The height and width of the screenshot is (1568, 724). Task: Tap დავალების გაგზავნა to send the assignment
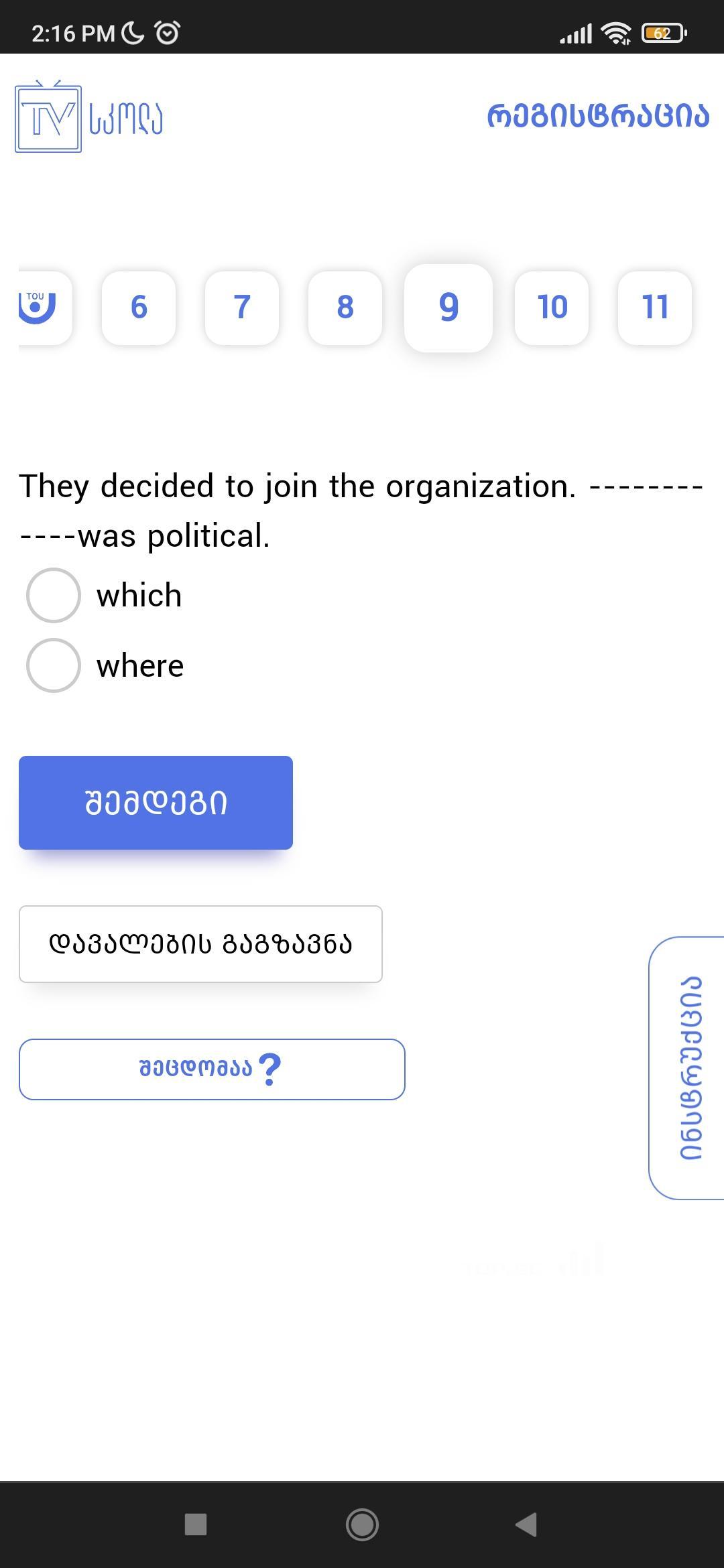coord(200,944)
